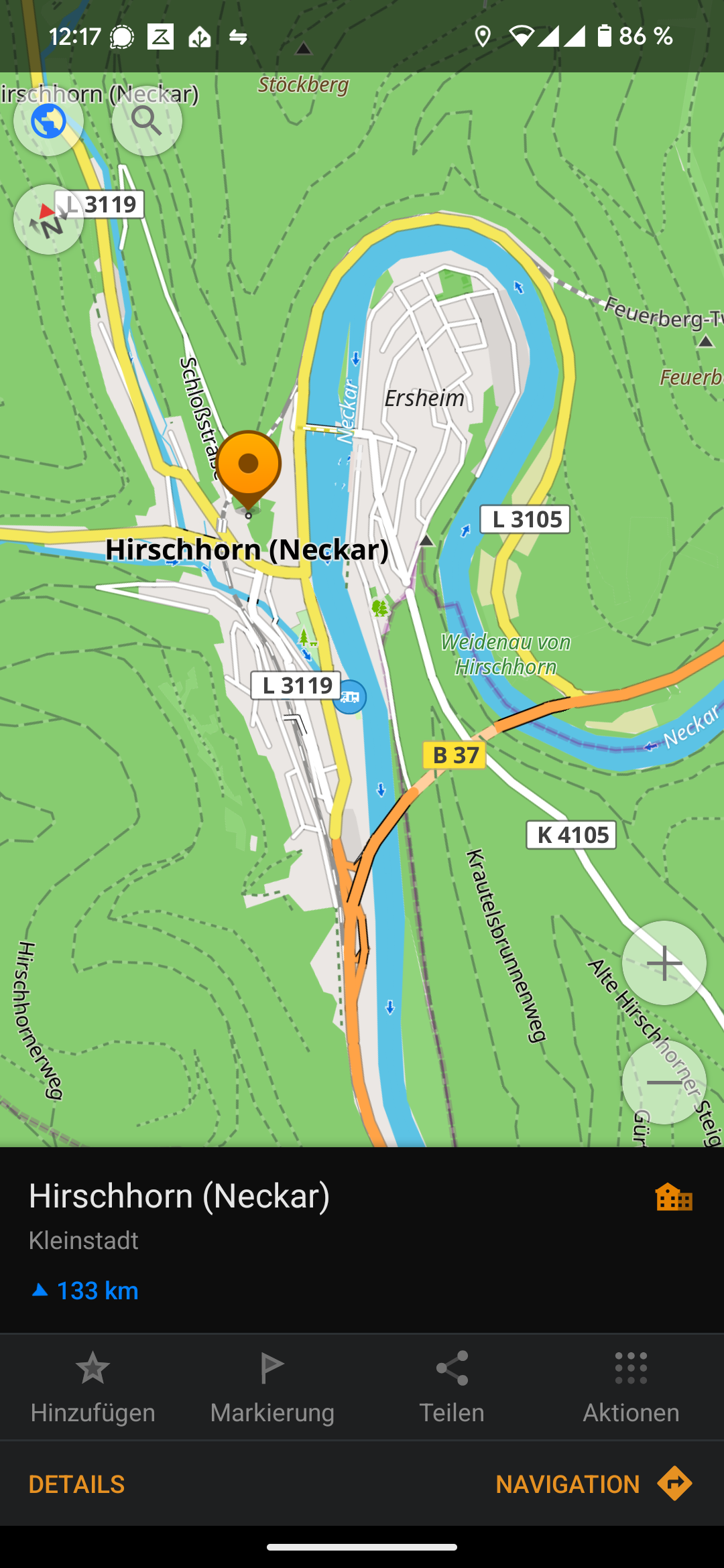Open the map search
This screenshot has height=1568, width=724.
point(147,121)
